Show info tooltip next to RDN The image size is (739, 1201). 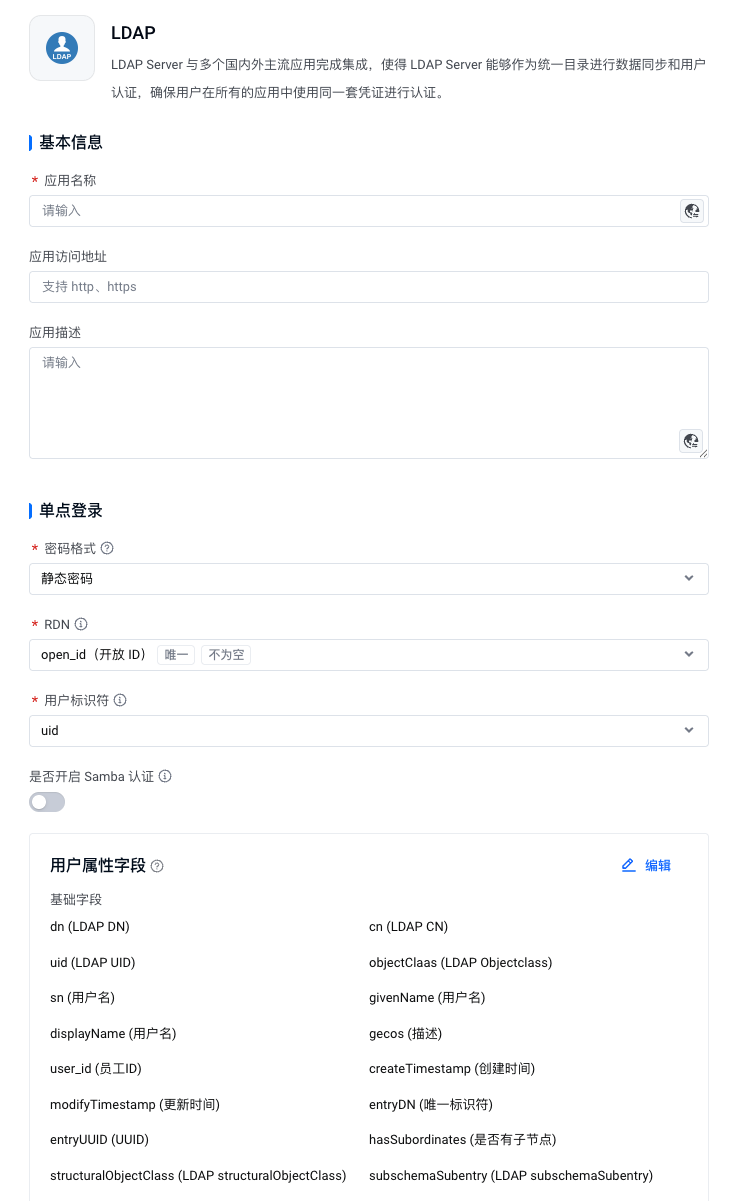[x=82, y=624]
